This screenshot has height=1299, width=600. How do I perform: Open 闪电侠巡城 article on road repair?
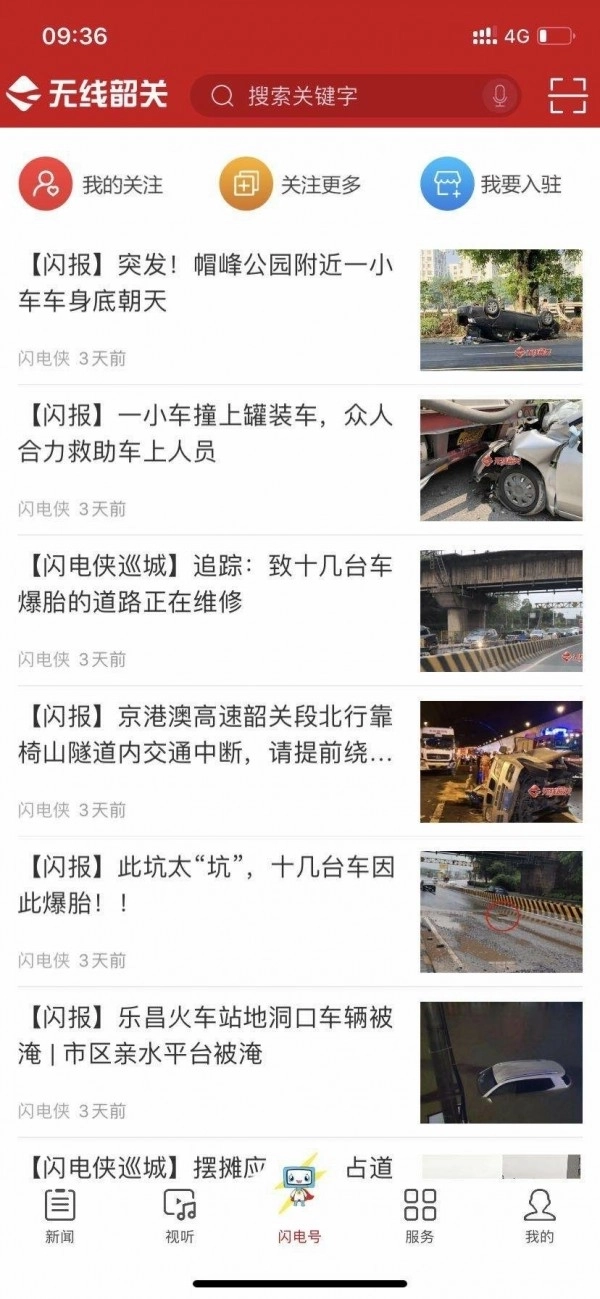click(x=206, y=584)
